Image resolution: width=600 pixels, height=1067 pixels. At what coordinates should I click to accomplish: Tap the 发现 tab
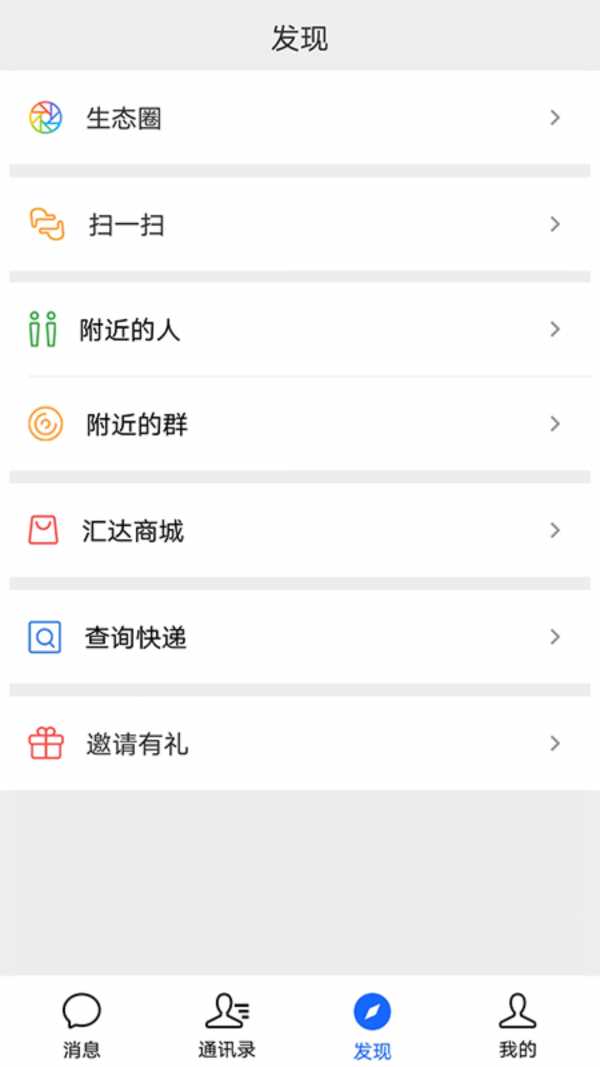(x=372, y=1025)
